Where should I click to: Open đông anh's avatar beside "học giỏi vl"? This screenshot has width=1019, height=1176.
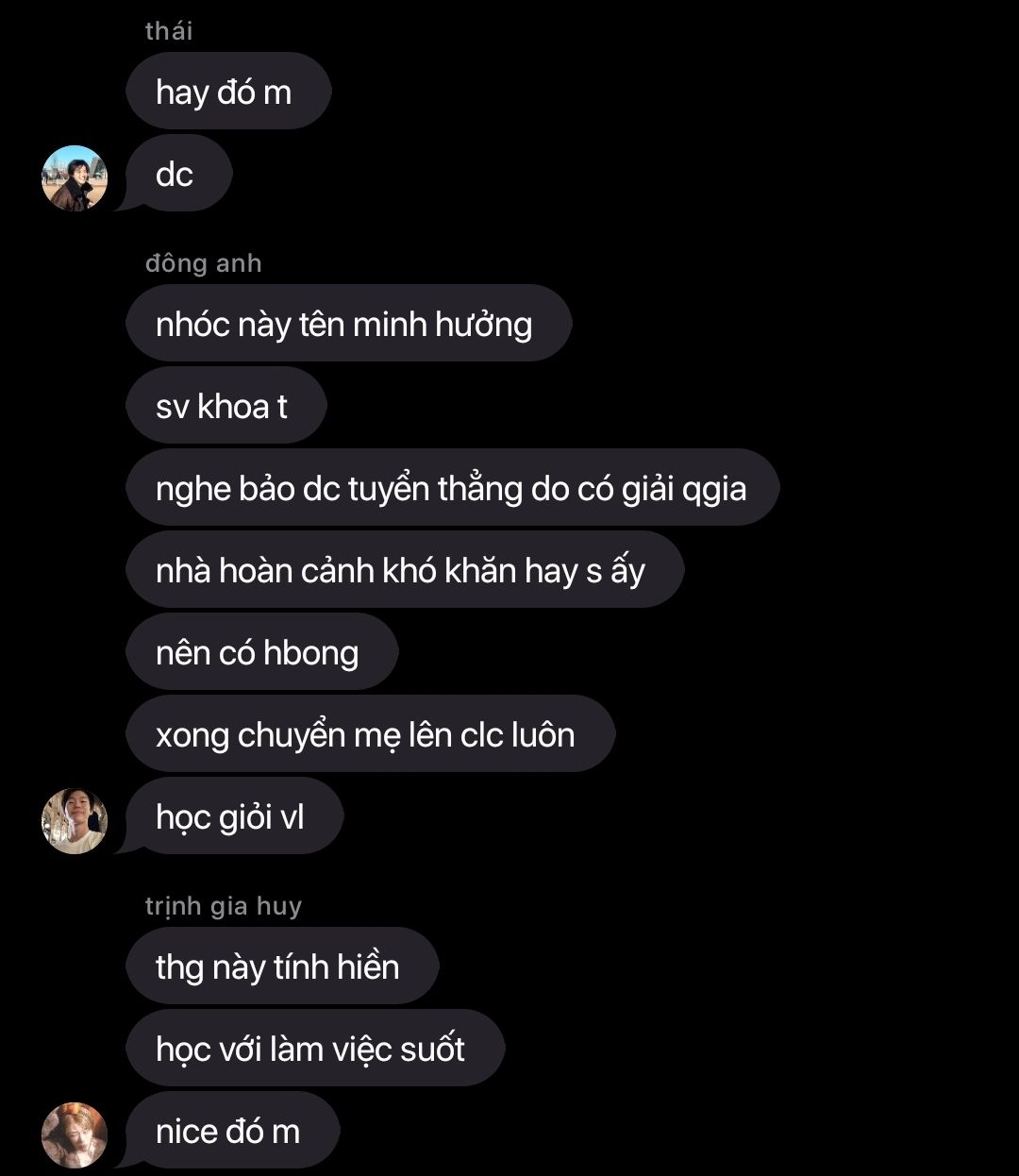(75, 820)
